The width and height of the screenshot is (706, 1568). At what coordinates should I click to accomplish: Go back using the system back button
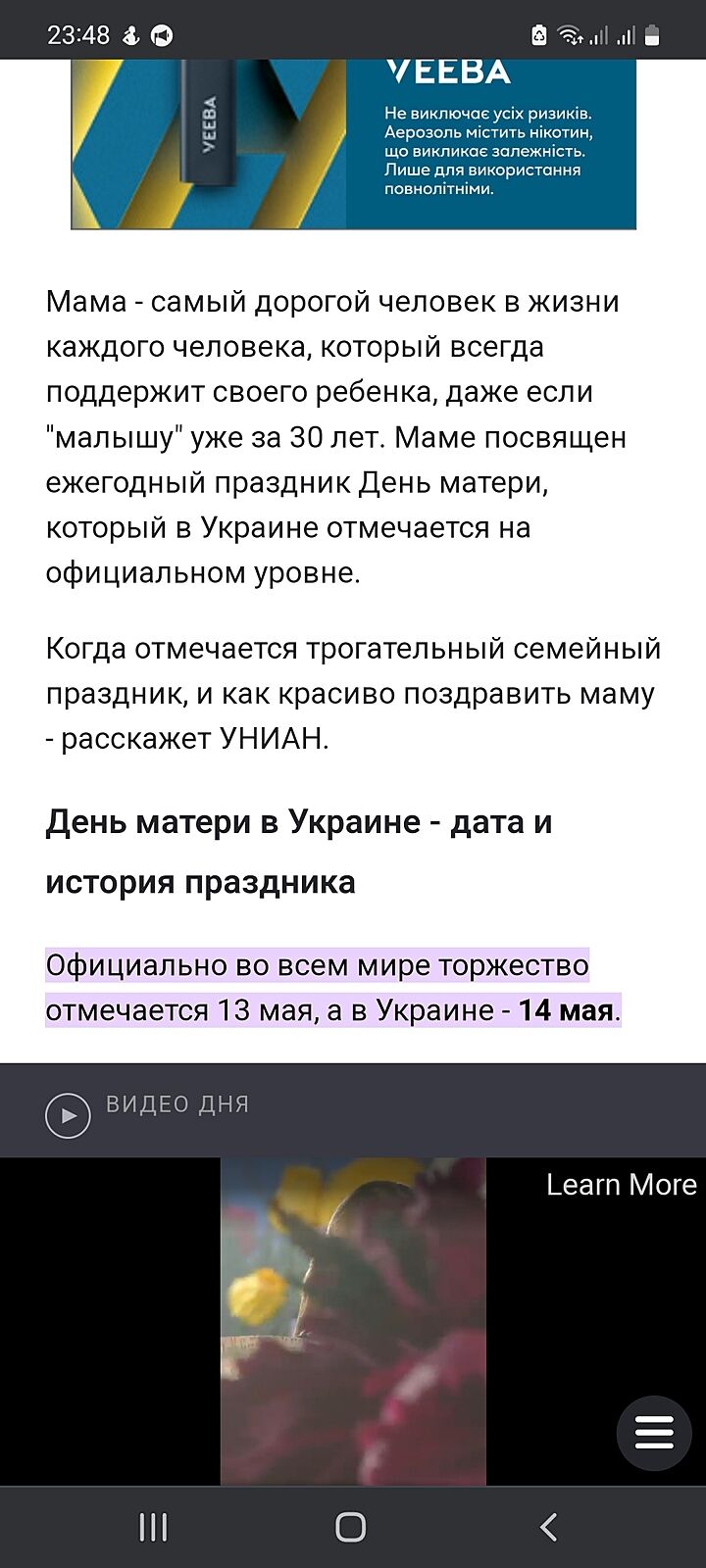click(549, 1526)
